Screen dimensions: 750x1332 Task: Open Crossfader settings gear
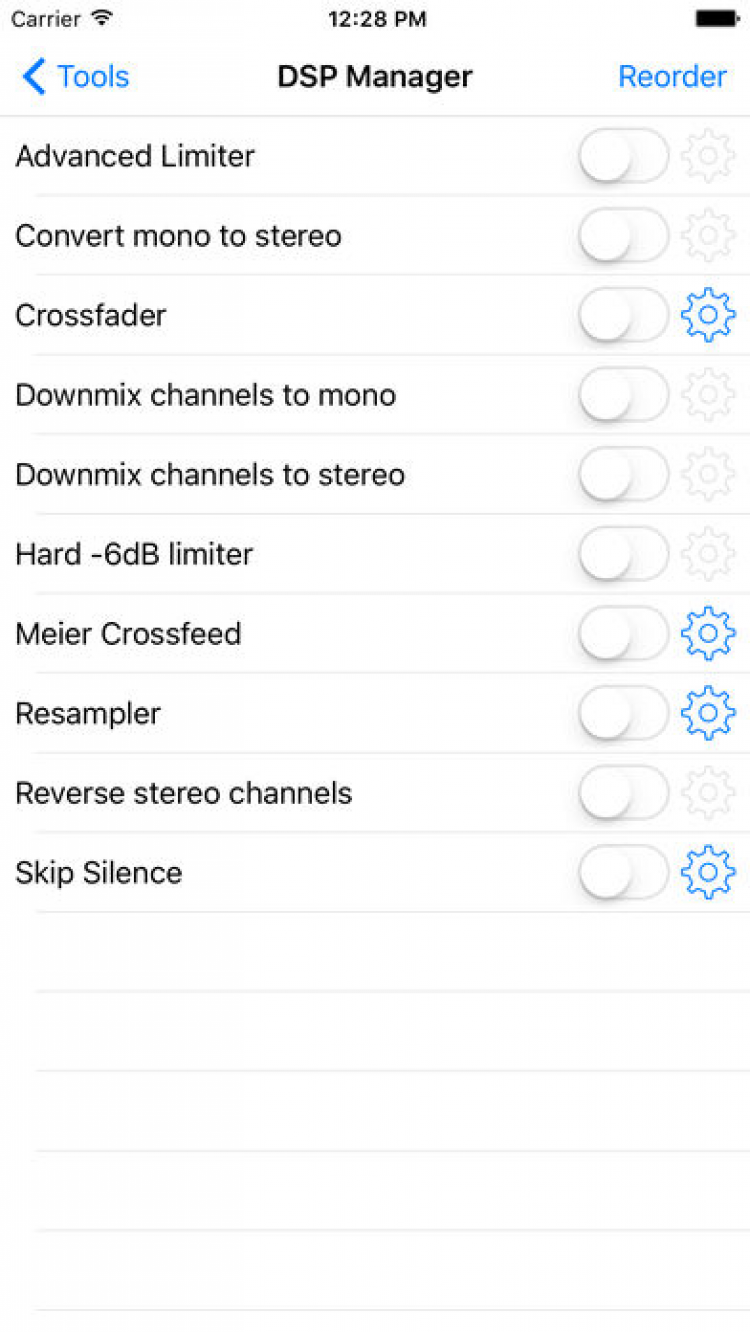(x=708, y=315)
